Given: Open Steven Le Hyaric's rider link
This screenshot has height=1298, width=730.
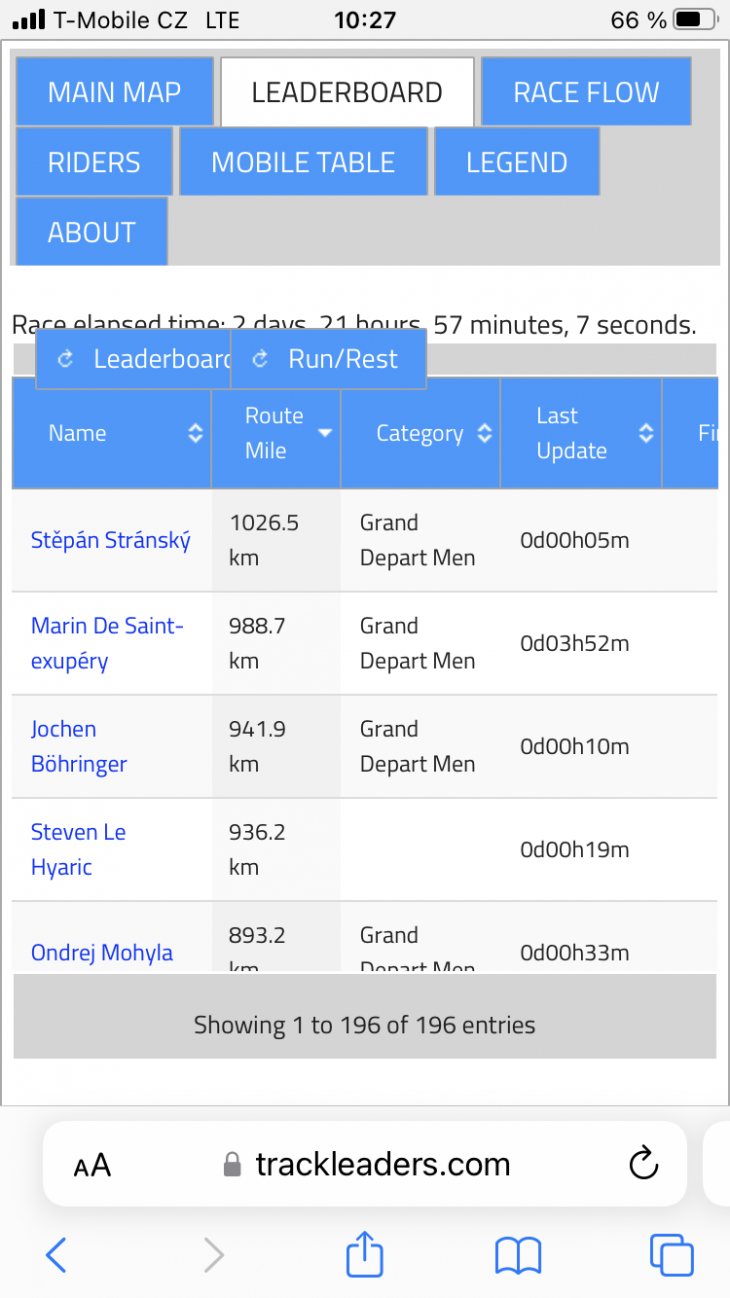Looking at the screenshot, I should [x=78, y=849].
